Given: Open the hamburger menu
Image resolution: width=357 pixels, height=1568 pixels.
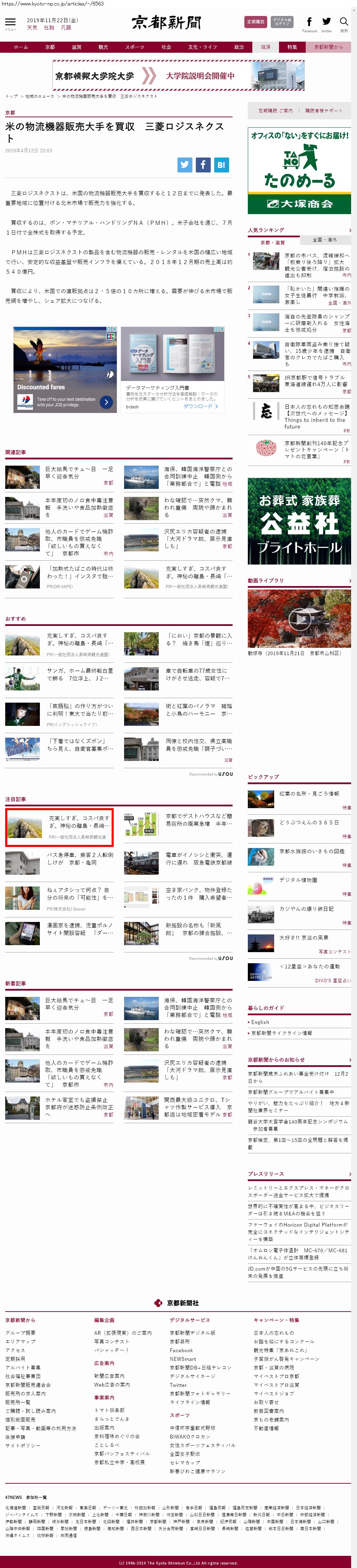Looking at the screenshot, I should click(10, 23).
